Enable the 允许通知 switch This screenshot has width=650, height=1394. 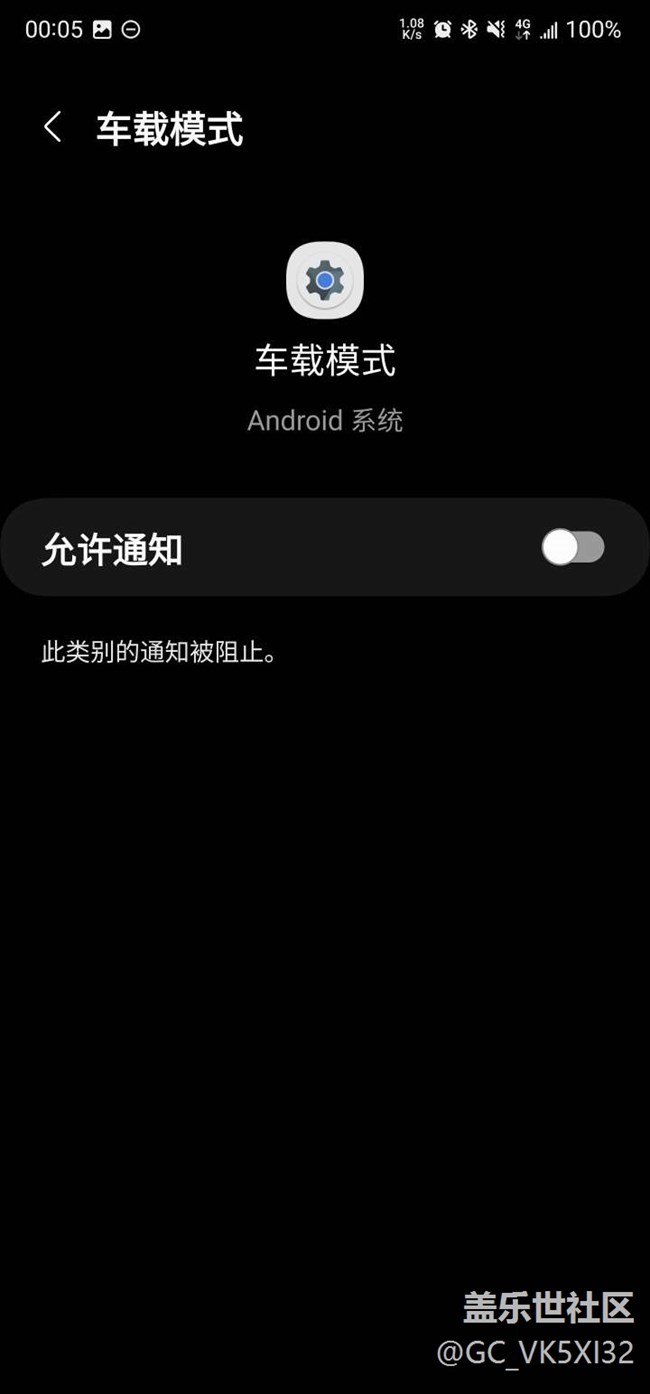[573, 548]
